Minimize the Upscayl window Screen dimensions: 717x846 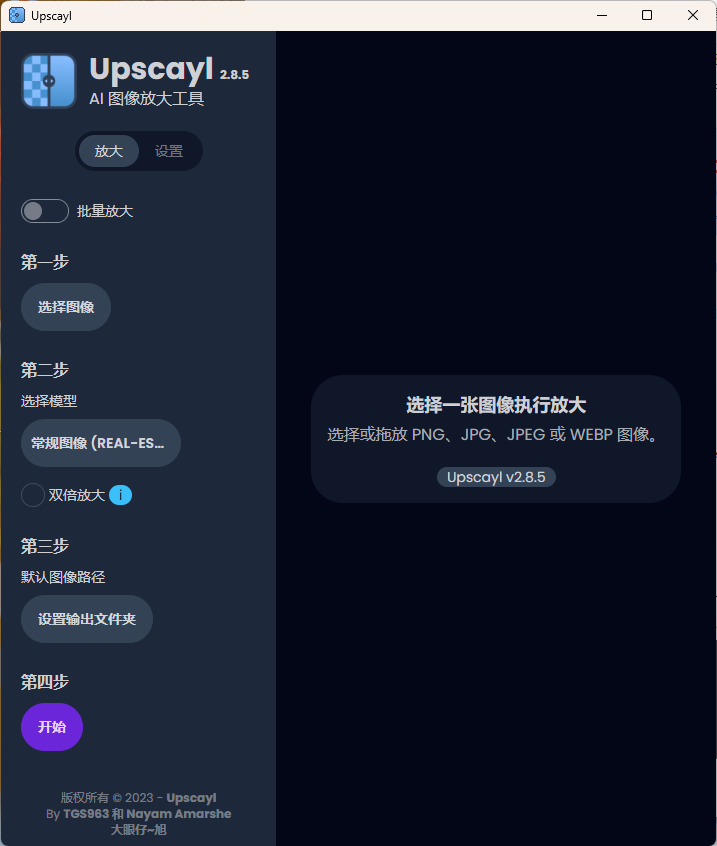[602, 15]
